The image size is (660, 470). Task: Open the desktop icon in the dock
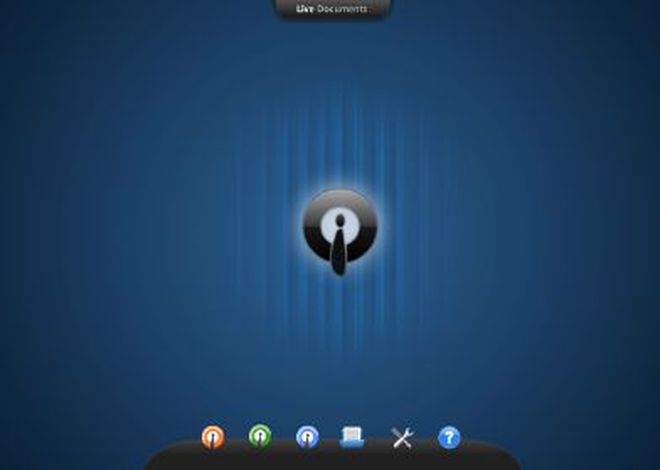pyautogui.click(x=353, y=436)
